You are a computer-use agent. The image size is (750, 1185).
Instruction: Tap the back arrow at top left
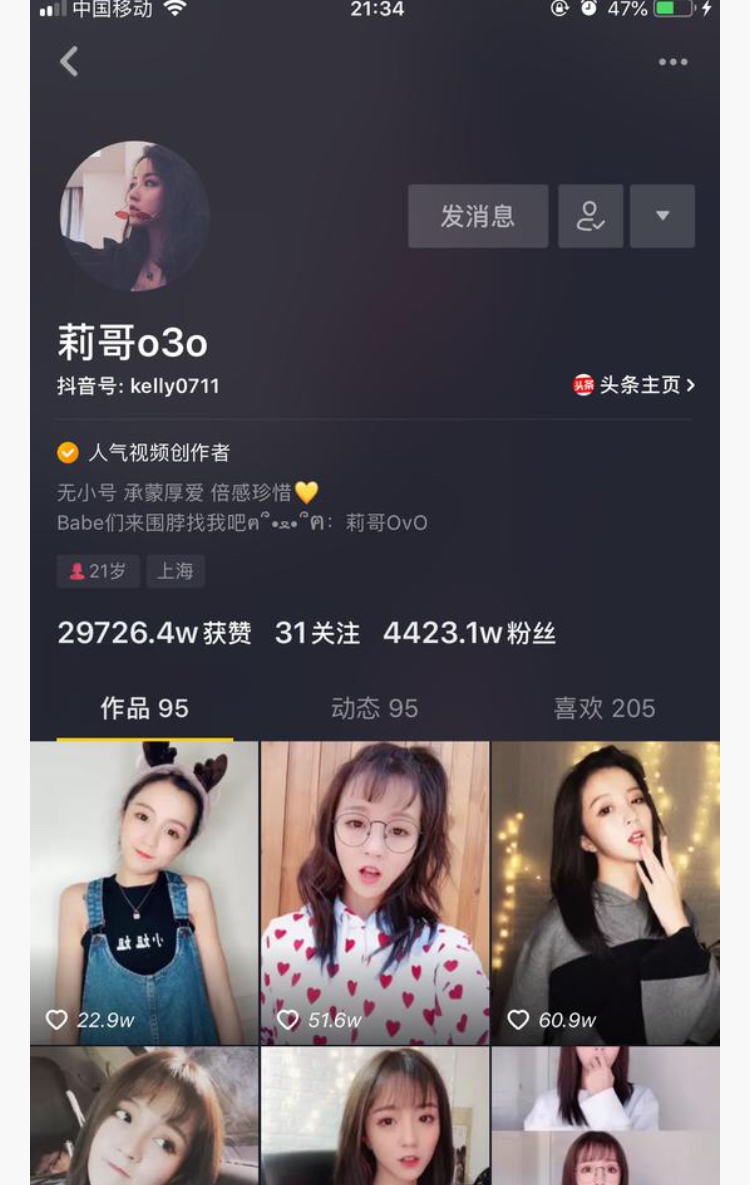tap(68, 61)
